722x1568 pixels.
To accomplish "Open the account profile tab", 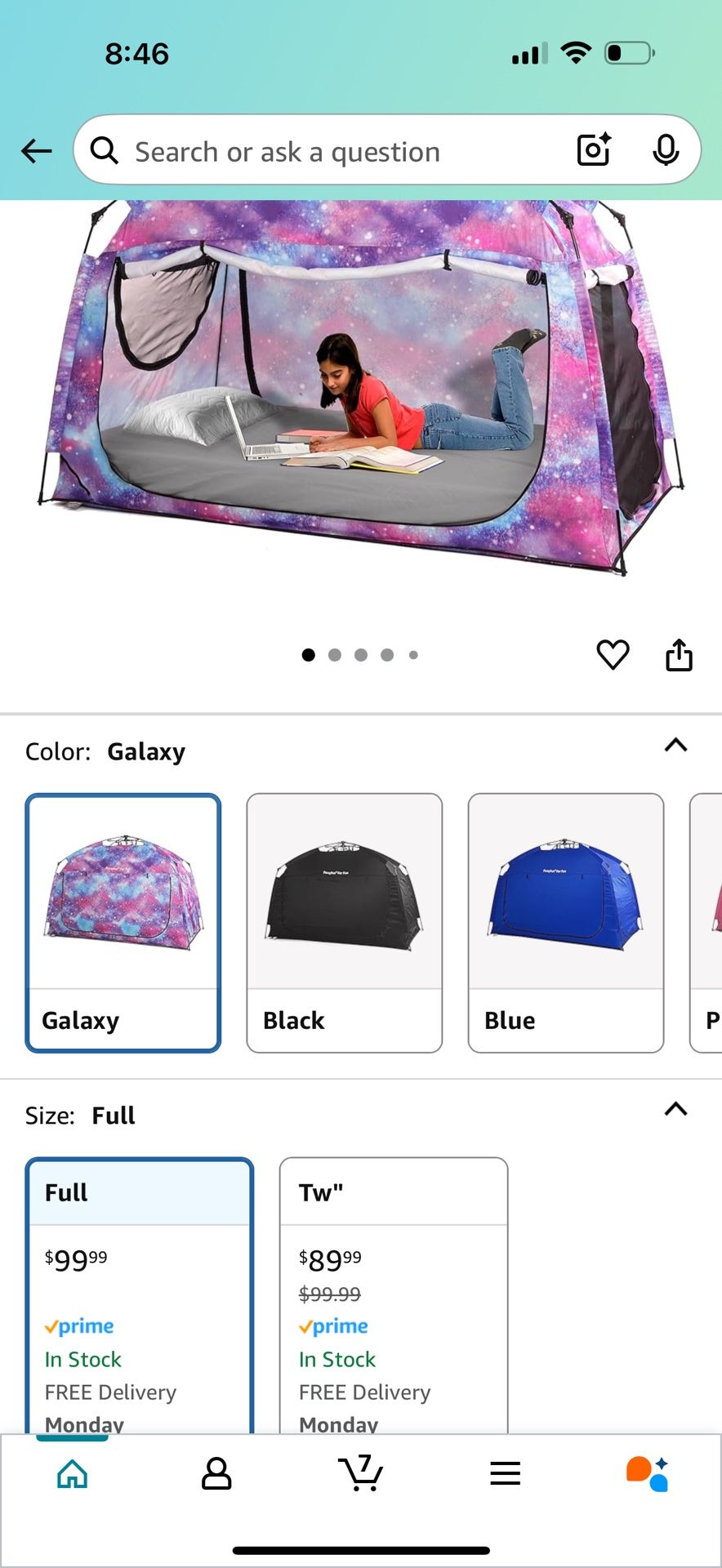I will 216,1474.
